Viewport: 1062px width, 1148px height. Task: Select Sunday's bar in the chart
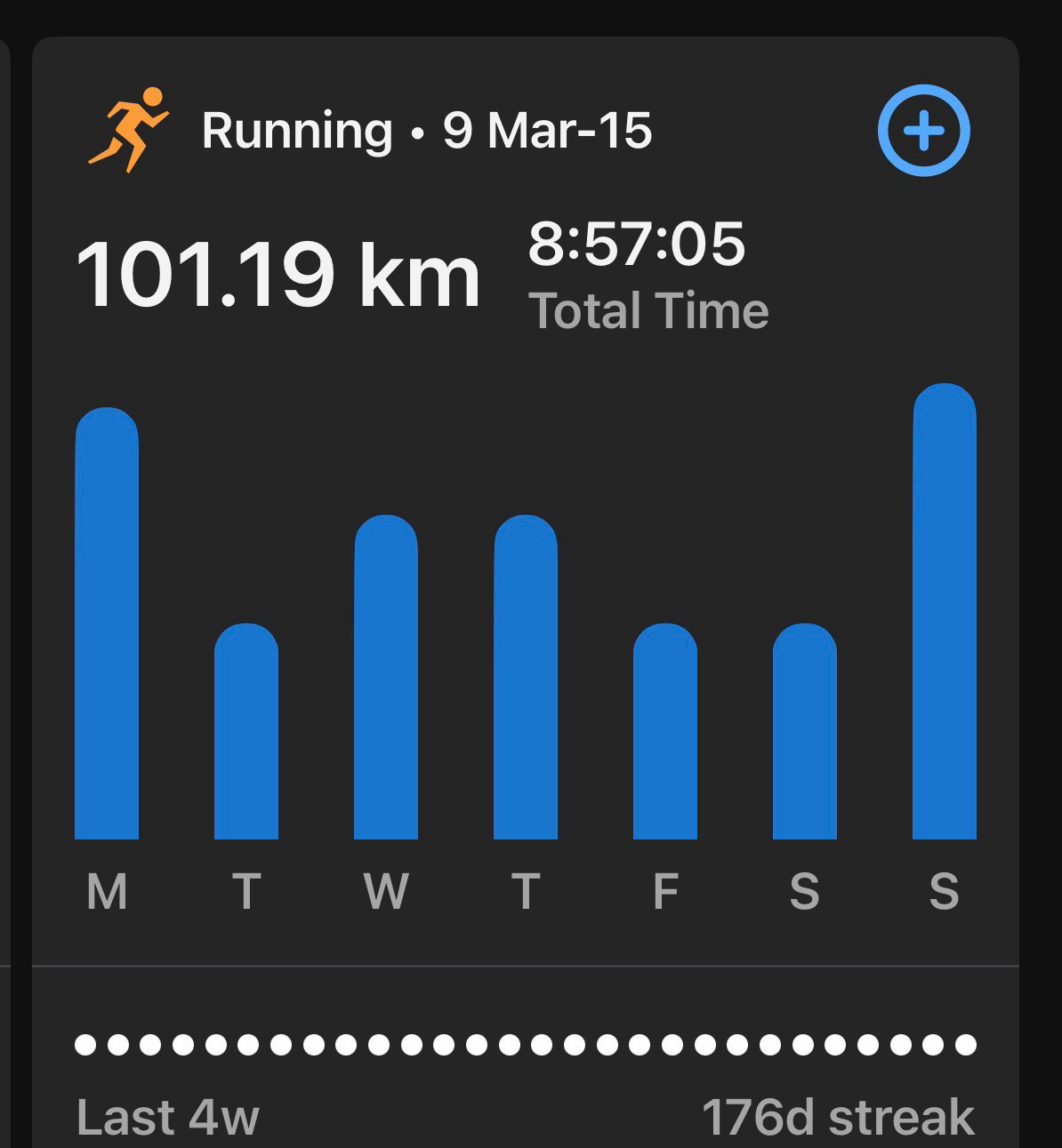pos(944,614)
